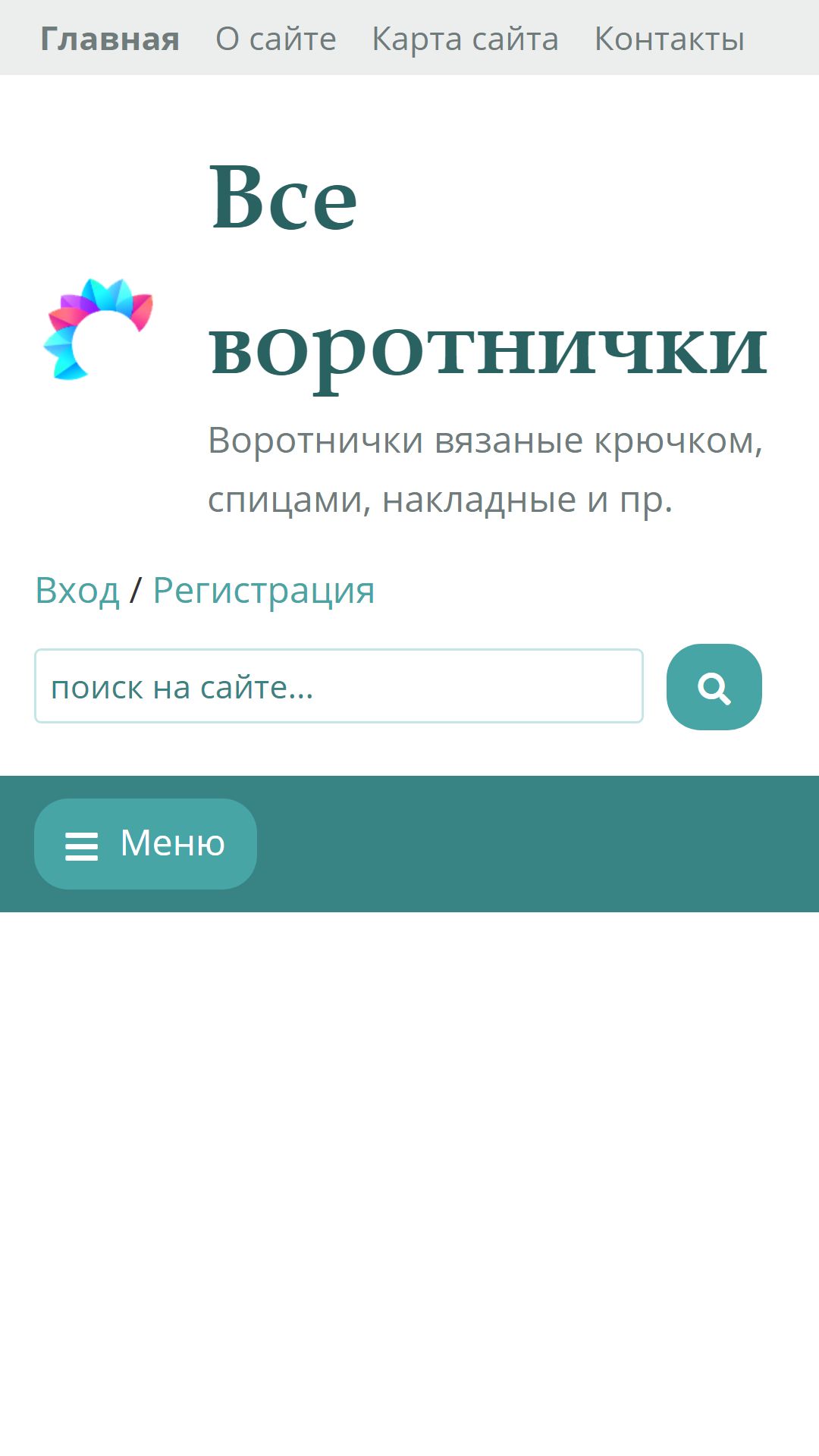Expand the Меню hamburger button

(146, 843)
